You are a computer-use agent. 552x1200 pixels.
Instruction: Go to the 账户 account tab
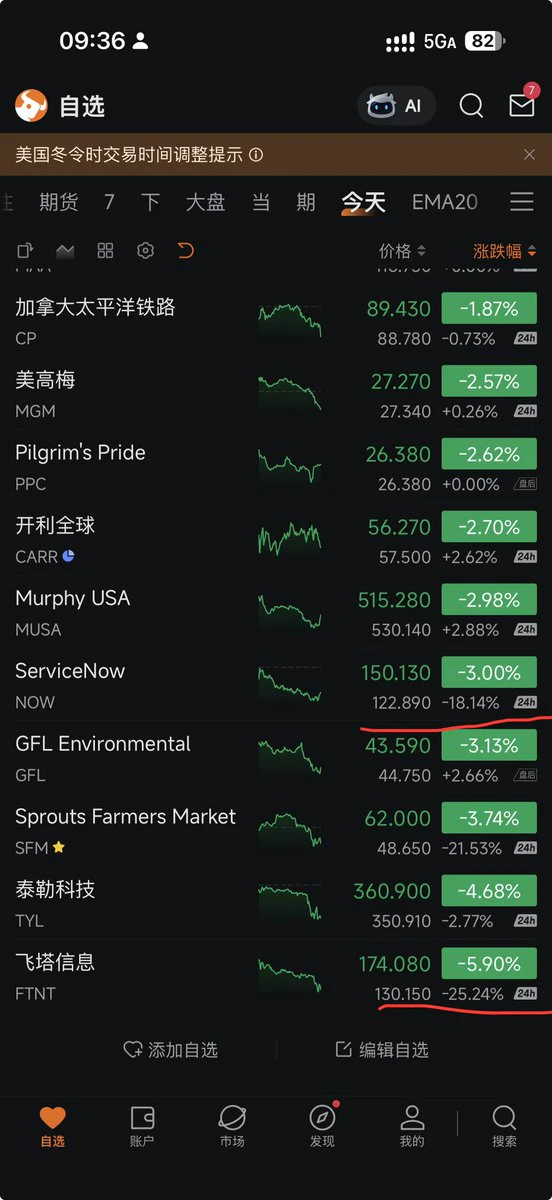pyautogui.click(x=142, y=1126)
